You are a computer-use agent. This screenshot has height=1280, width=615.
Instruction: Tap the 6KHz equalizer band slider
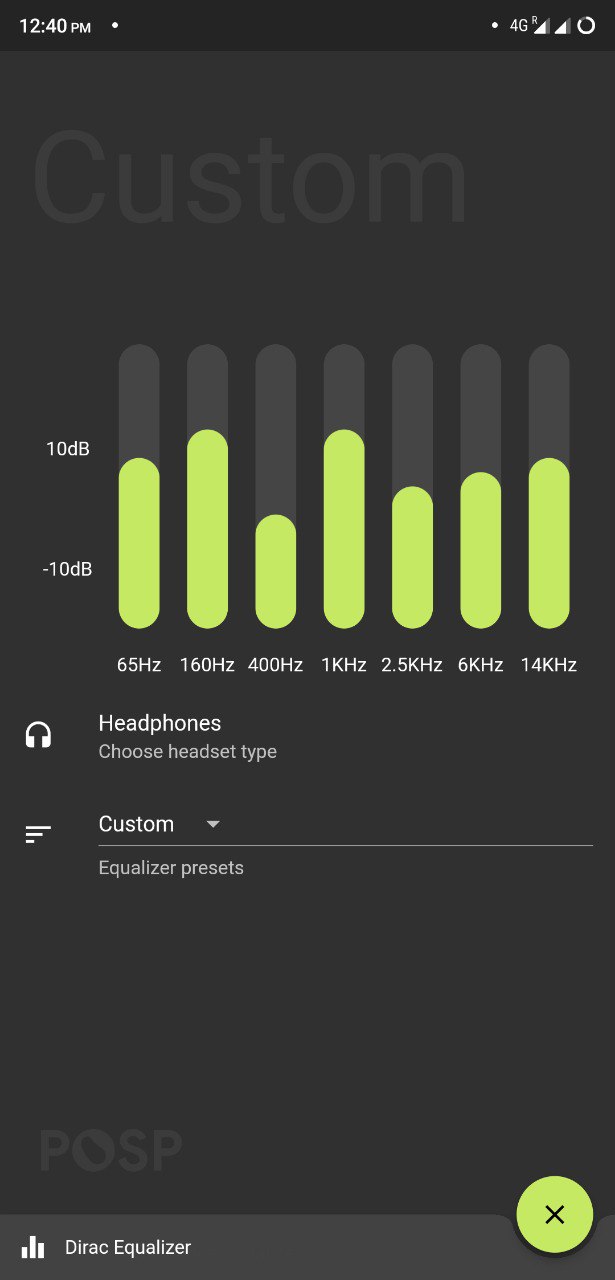pos(480,486)
